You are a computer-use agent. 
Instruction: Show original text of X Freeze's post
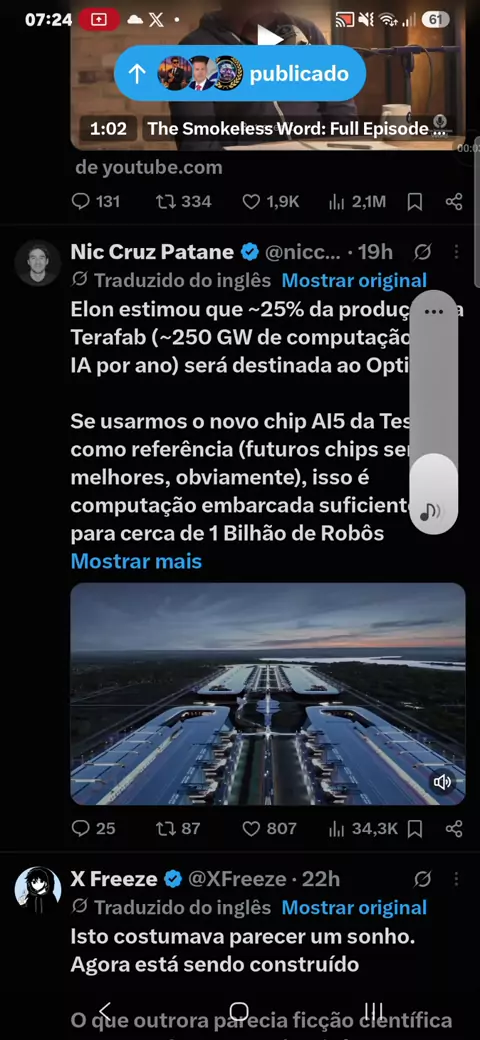(354, 907)
